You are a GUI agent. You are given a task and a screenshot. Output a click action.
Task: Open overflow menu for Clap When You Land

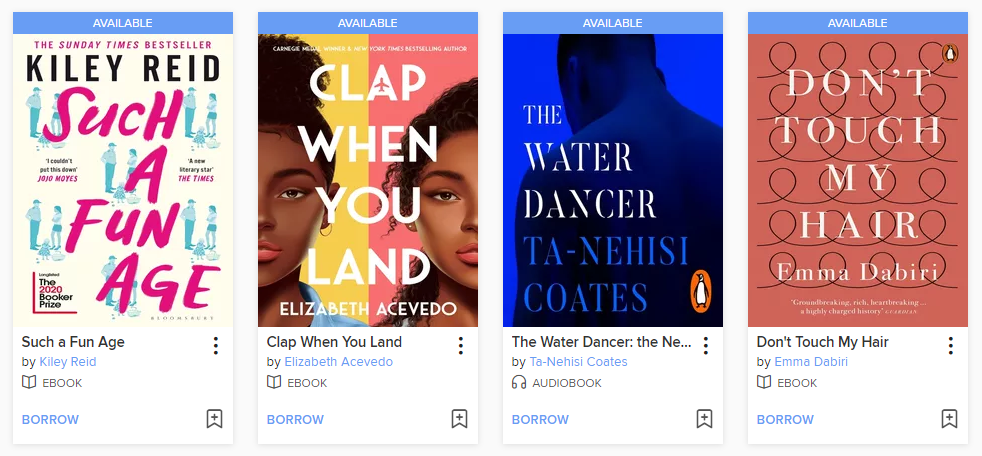(460, 346)
